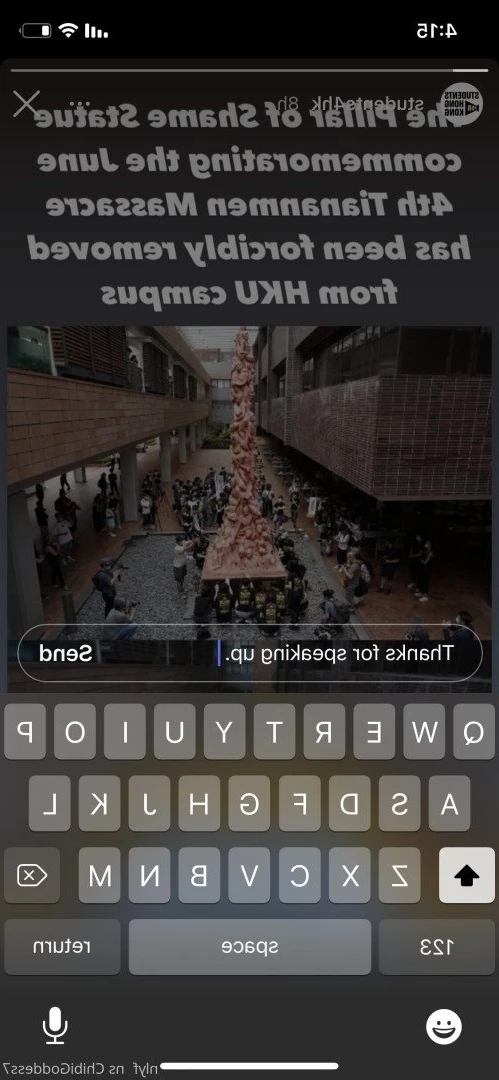This screenshot has height=1080, width=499.
Task: Start dictation with the microphone
Action: pyautogui.click(x=55, y=1026)
